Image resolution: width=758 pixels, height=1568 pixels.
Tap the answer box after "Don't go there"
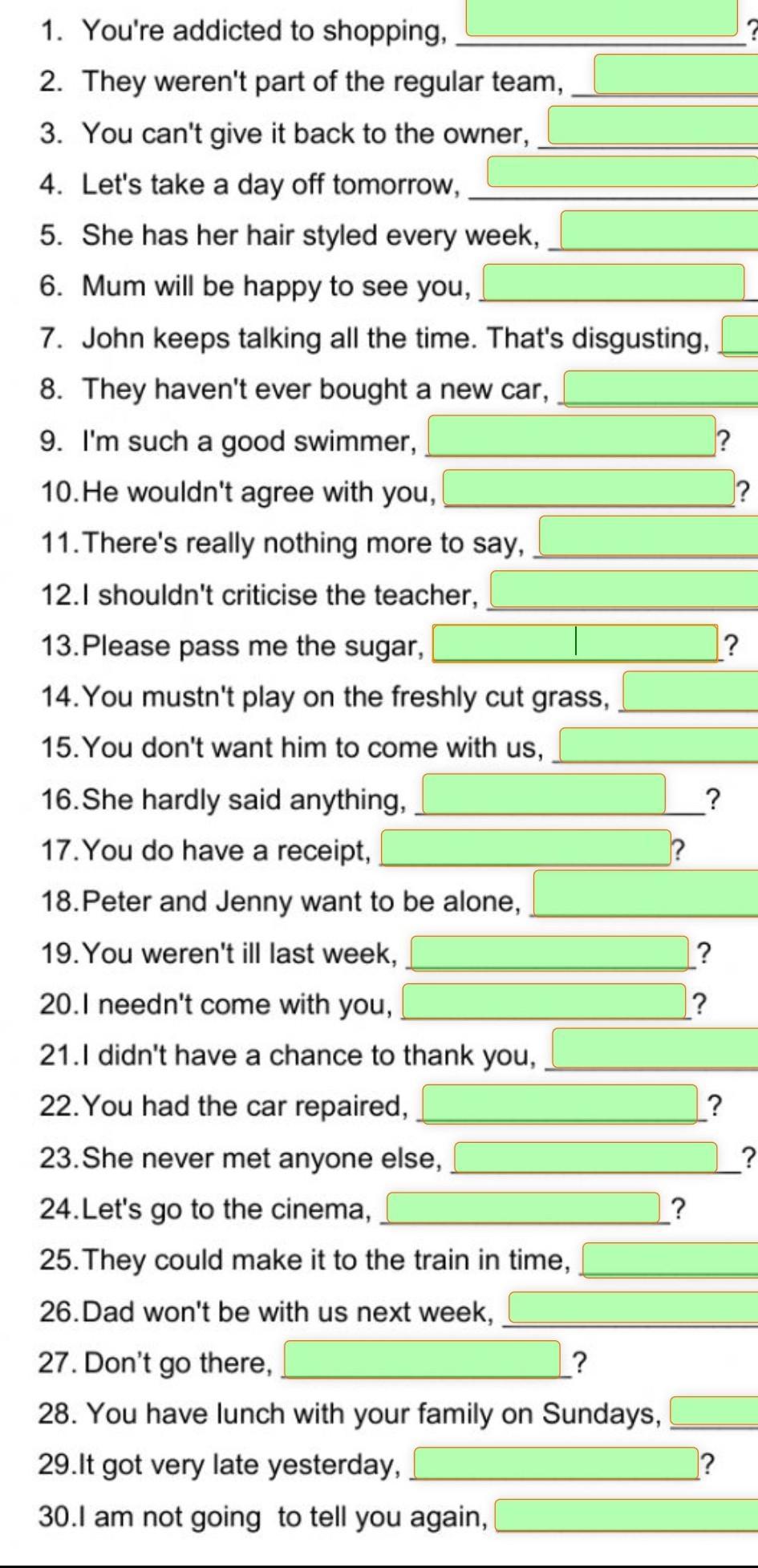click(423, 1359)
